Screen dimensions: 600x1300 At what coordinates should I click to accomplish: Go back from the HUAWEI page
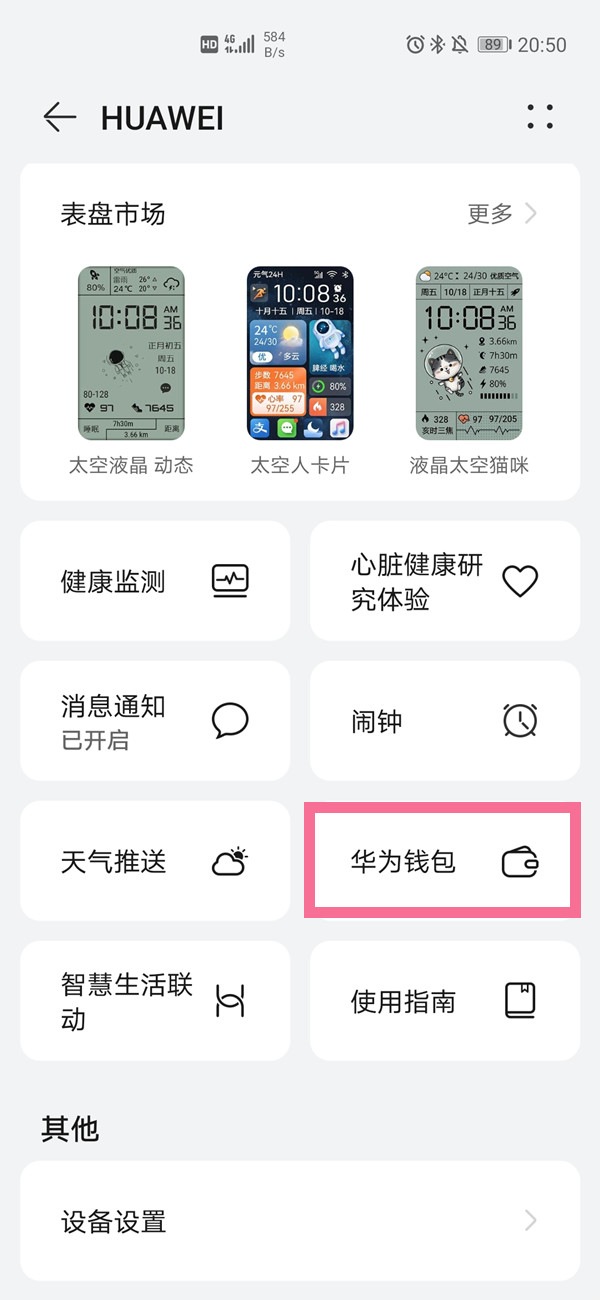pyautogui.click(x=60, y=117)
